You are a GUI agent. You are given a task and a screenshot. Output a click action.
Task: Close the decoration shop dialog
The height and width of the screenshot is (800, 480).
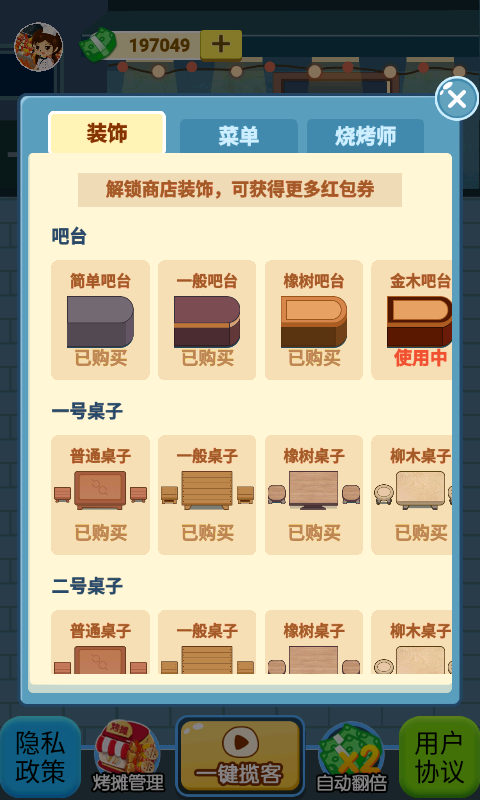click(457, 99)
